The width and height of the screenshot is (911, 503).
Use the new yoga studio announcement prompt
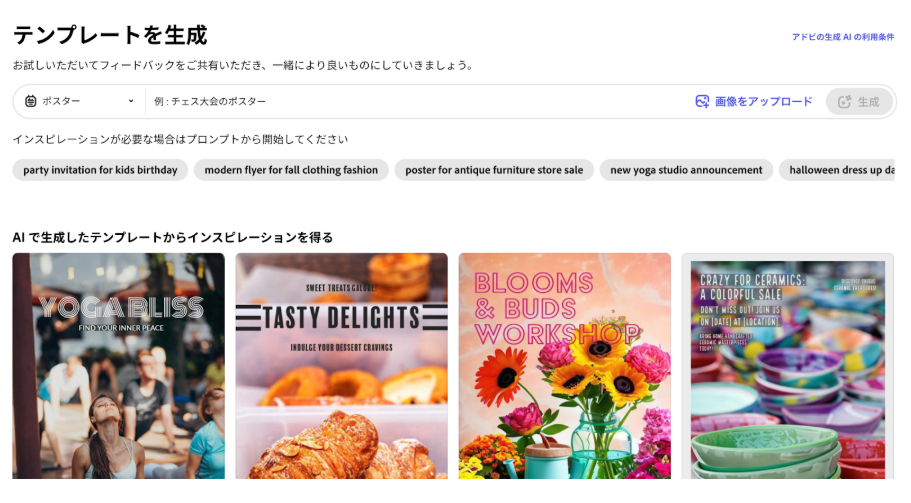click(x=686, y=170)
